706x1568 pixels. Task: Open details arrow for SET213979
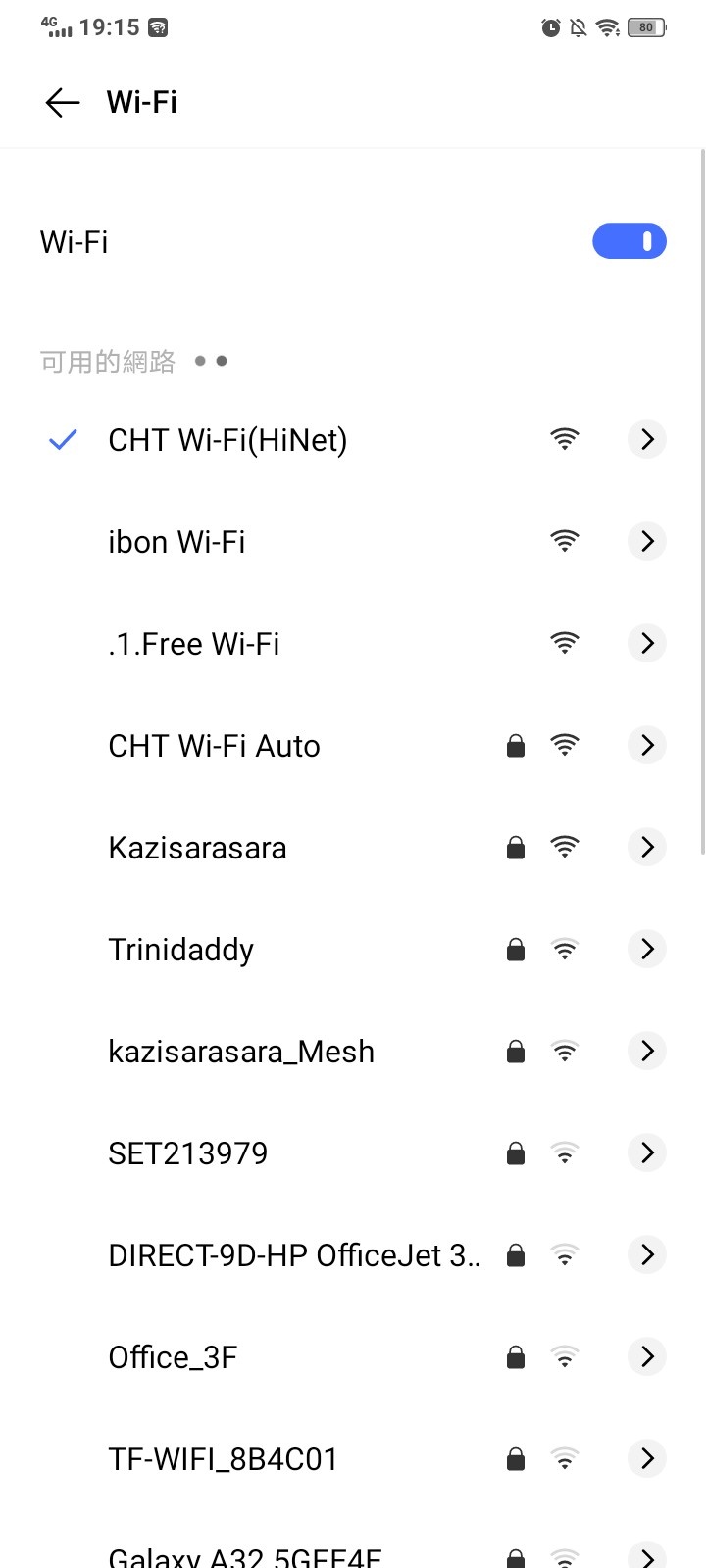pyautogui.click(x=646, y=1152)
